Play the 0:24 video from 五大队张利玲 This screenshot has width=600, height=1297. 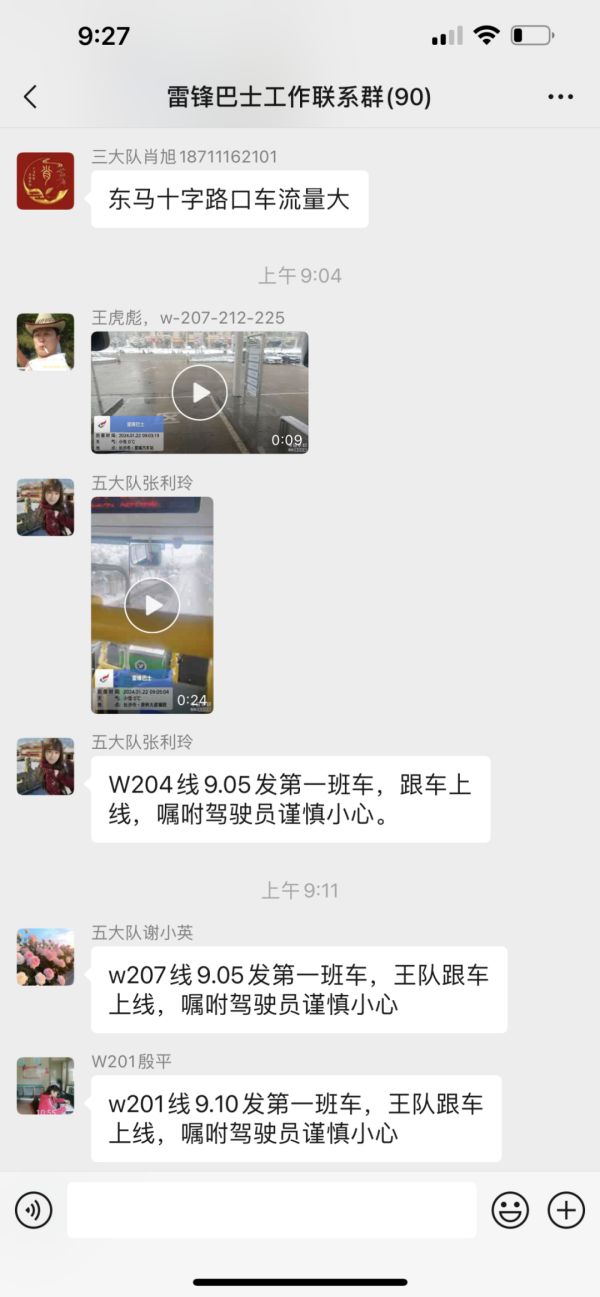click(152, 605)
